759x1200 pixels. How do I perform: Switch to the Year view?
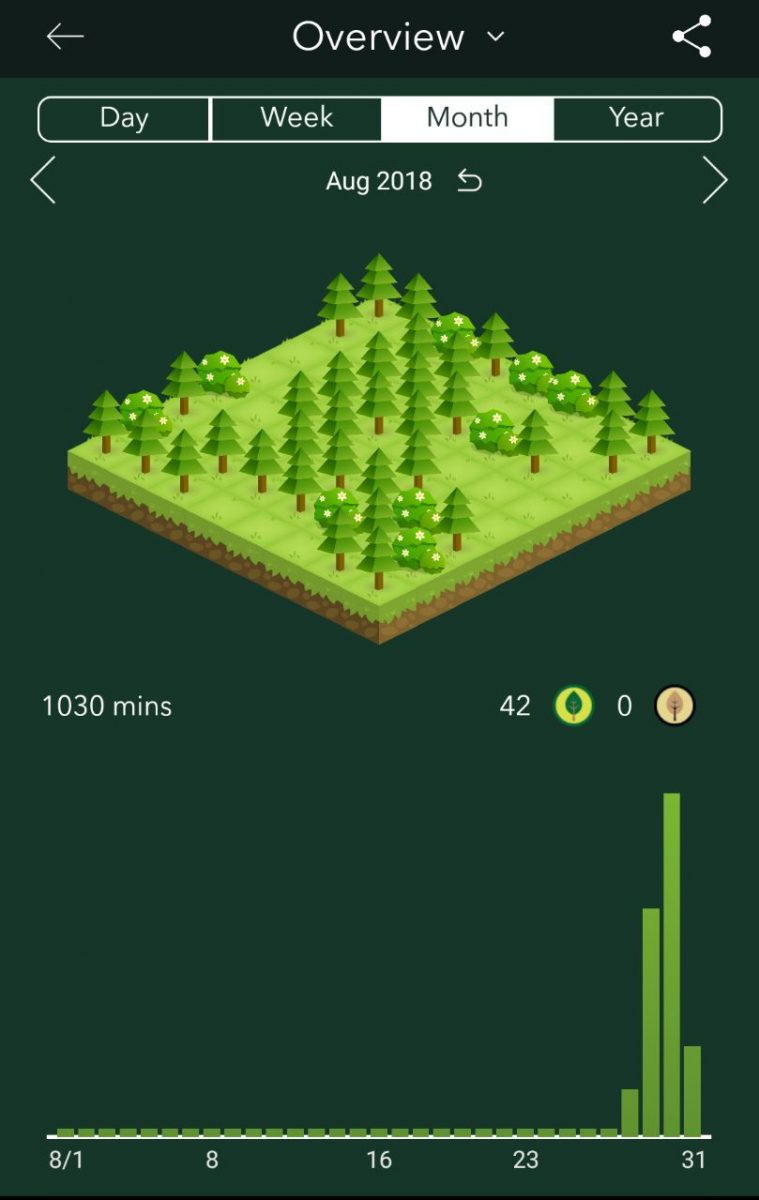tap(637, 117)
